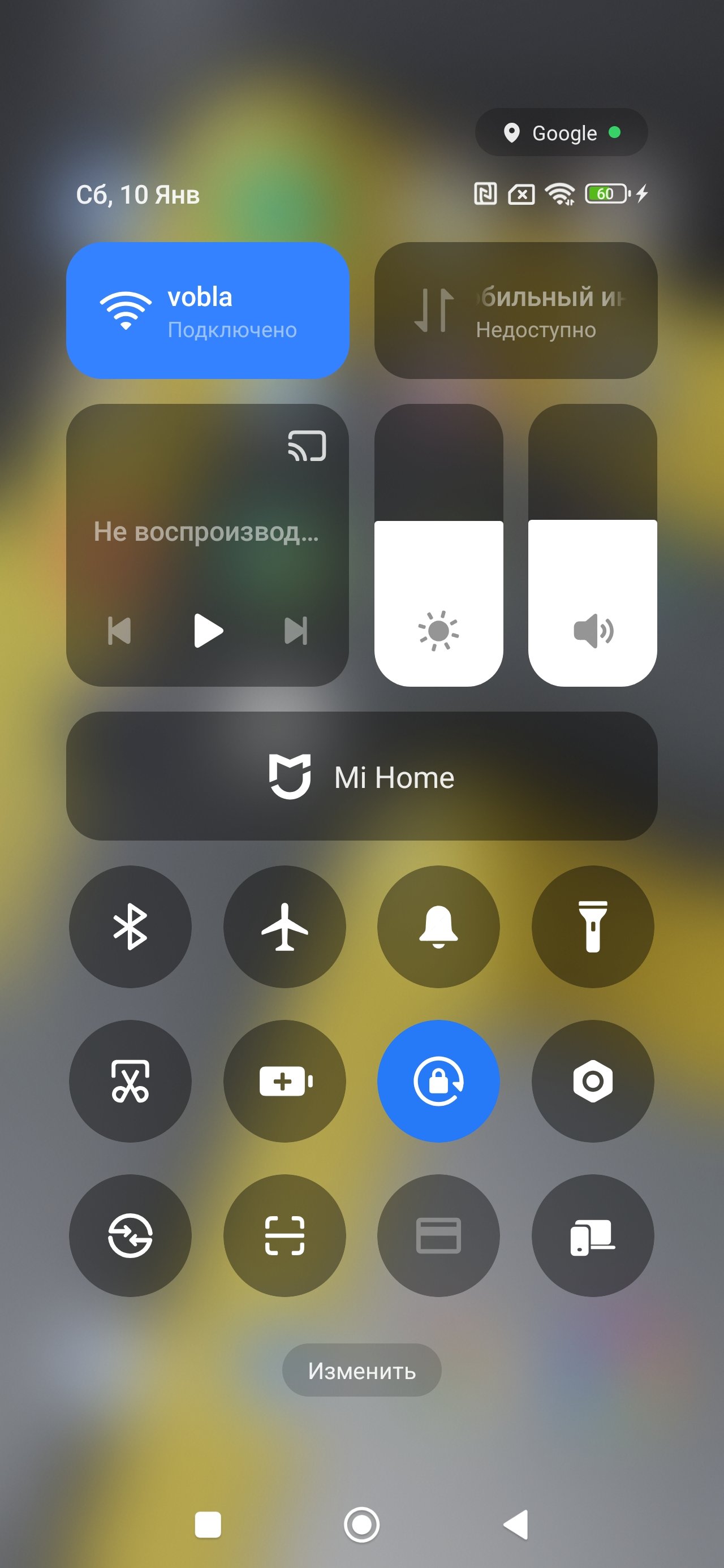Disable the rotation lock tile
Screen dimensions: 724x1568
click(438, 1081)
